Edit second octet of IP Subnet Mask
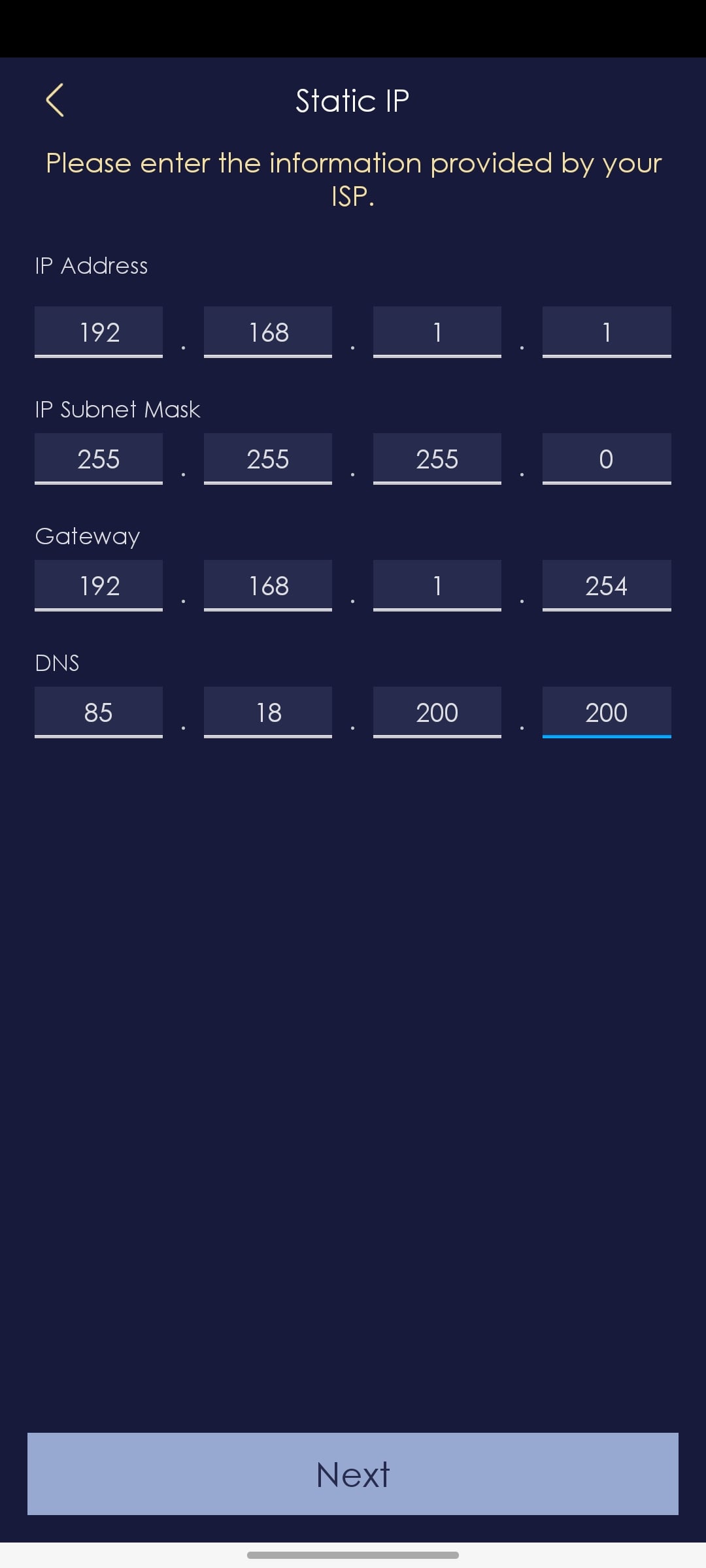706x1568 pixels. [268, 459]
